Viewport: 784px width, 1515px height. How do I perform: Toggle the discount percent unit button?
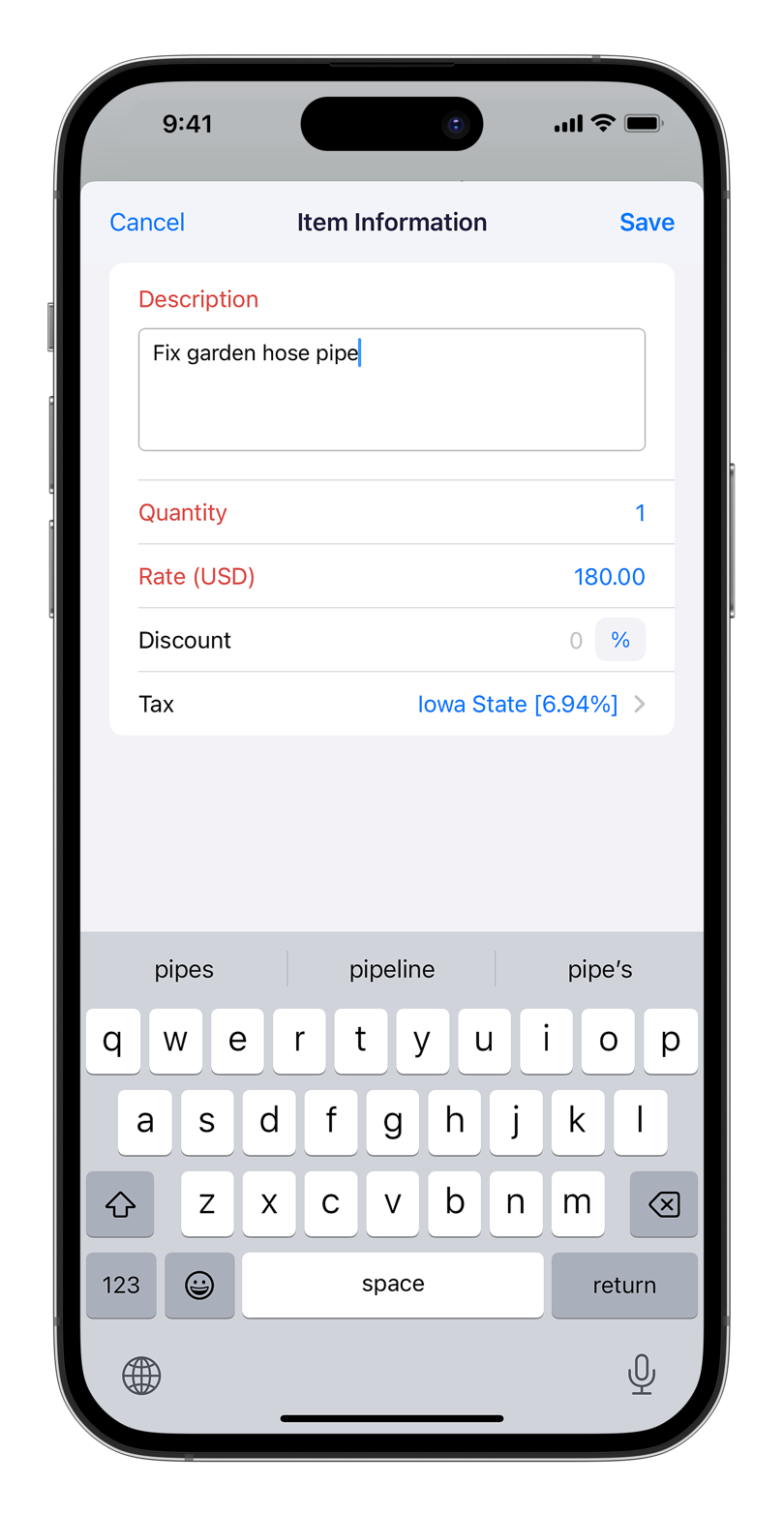620,640
